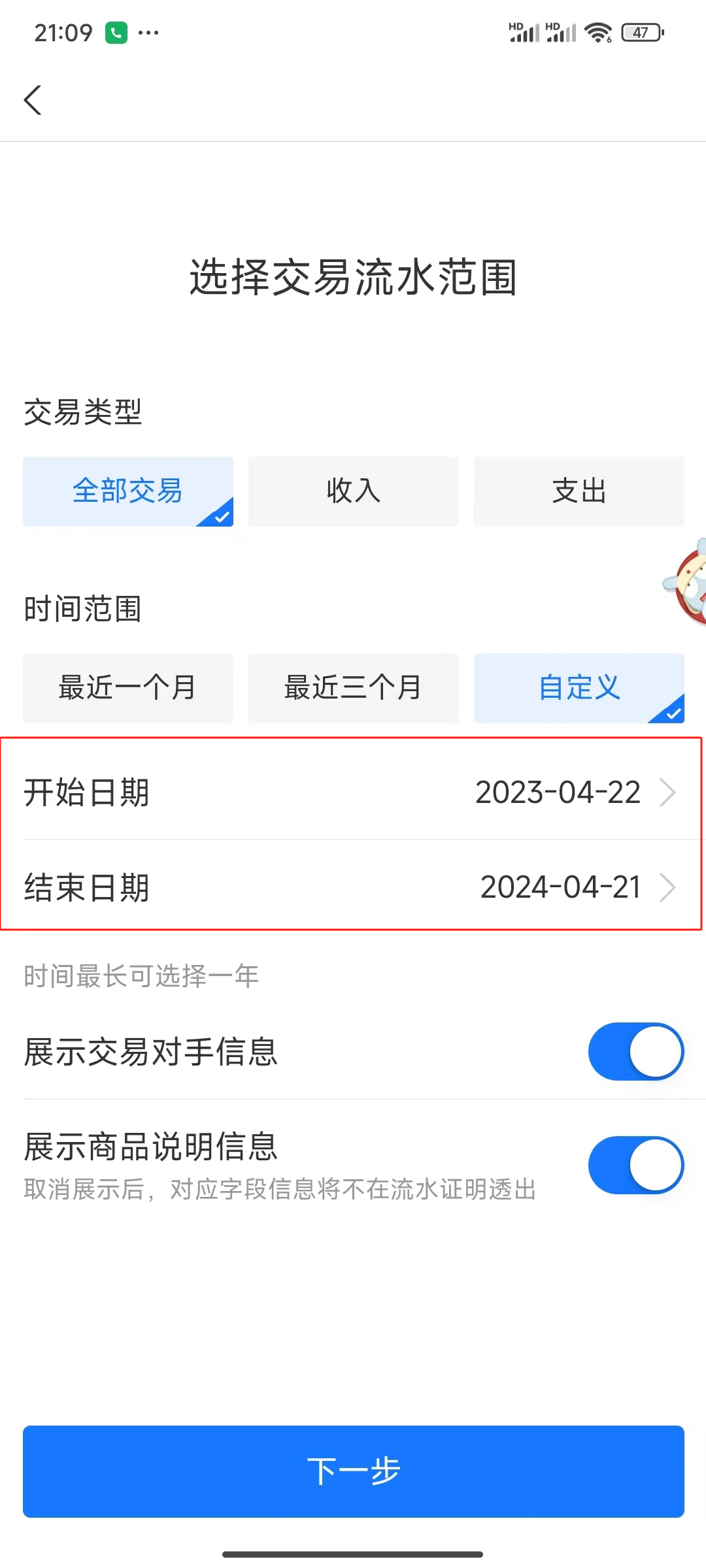706x1568 pixels.
Task: Choose 最近三个月 time range
Action: point(353,688)
